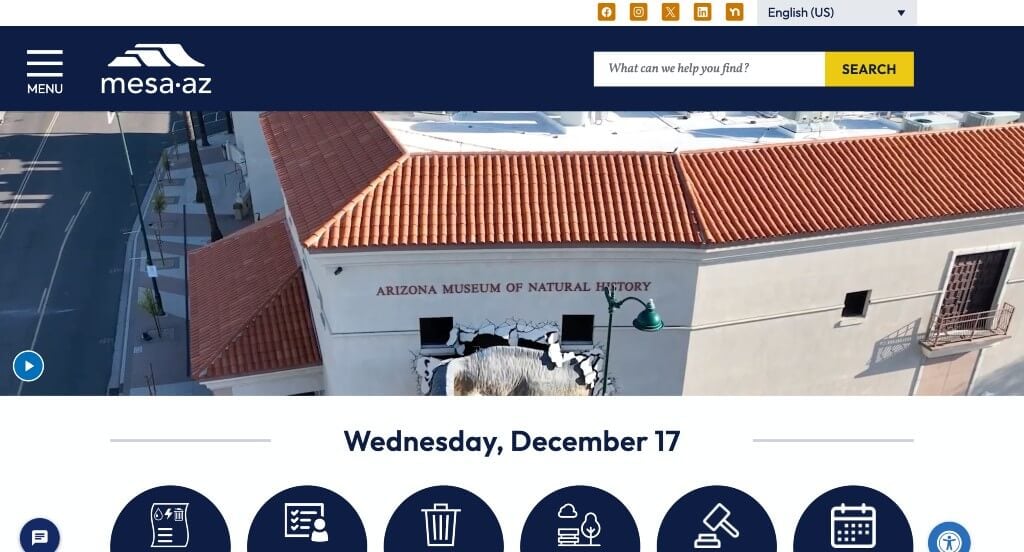Open the city's Nextdoor page
Screen dimensions: 1024x552
click(735, 12)
